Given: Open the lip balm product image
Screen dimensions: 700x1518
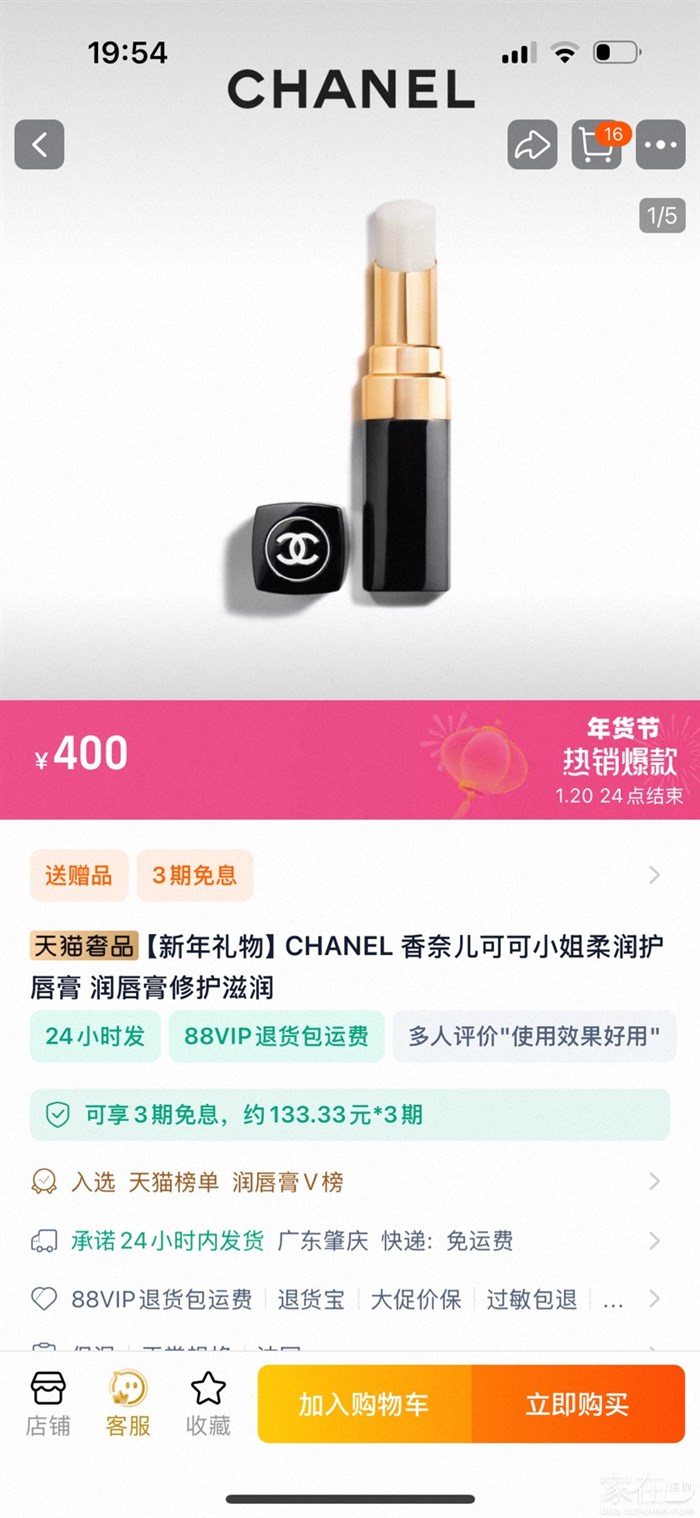Looking at the screenshot, I should [x=350, y=410].
